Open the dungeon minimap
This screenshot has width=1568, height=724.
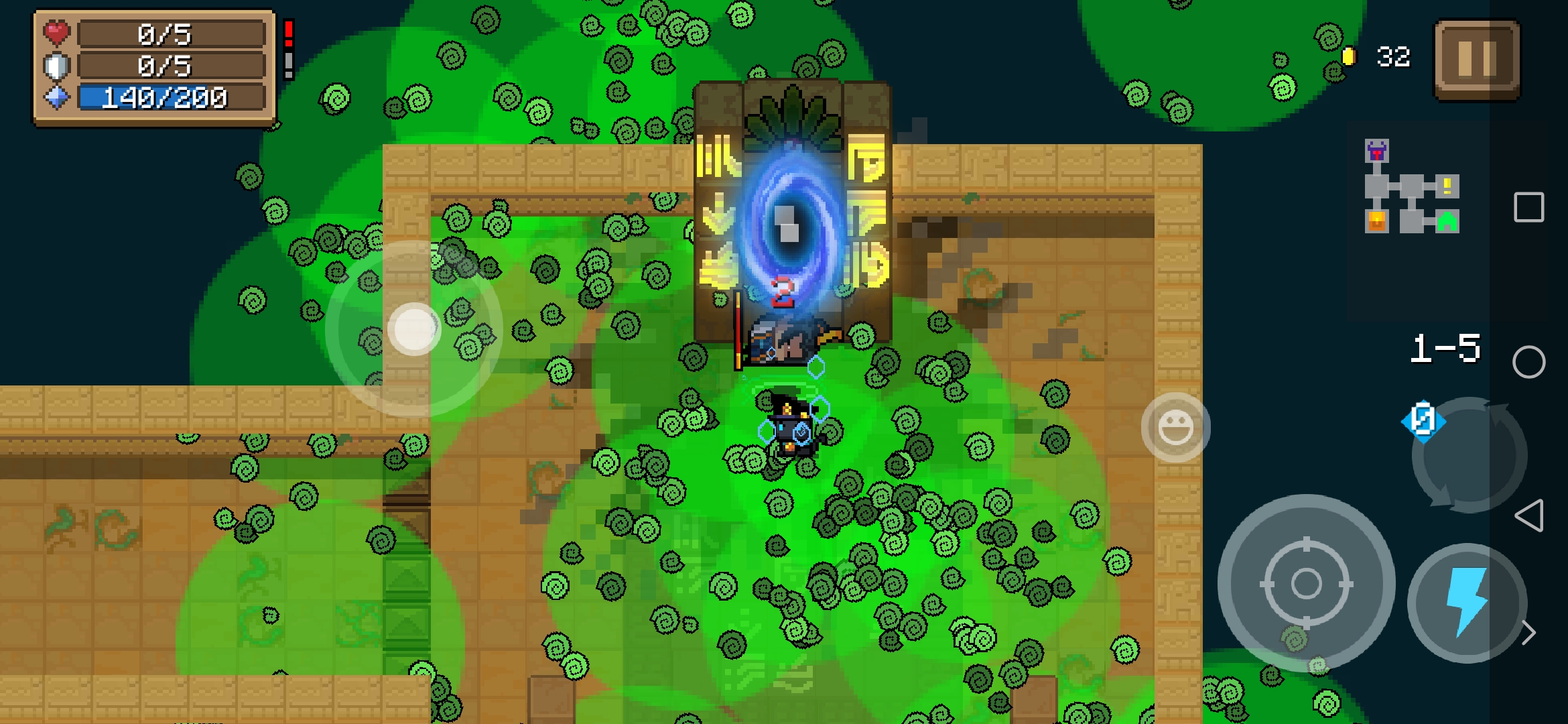(x=1411, y=188)
